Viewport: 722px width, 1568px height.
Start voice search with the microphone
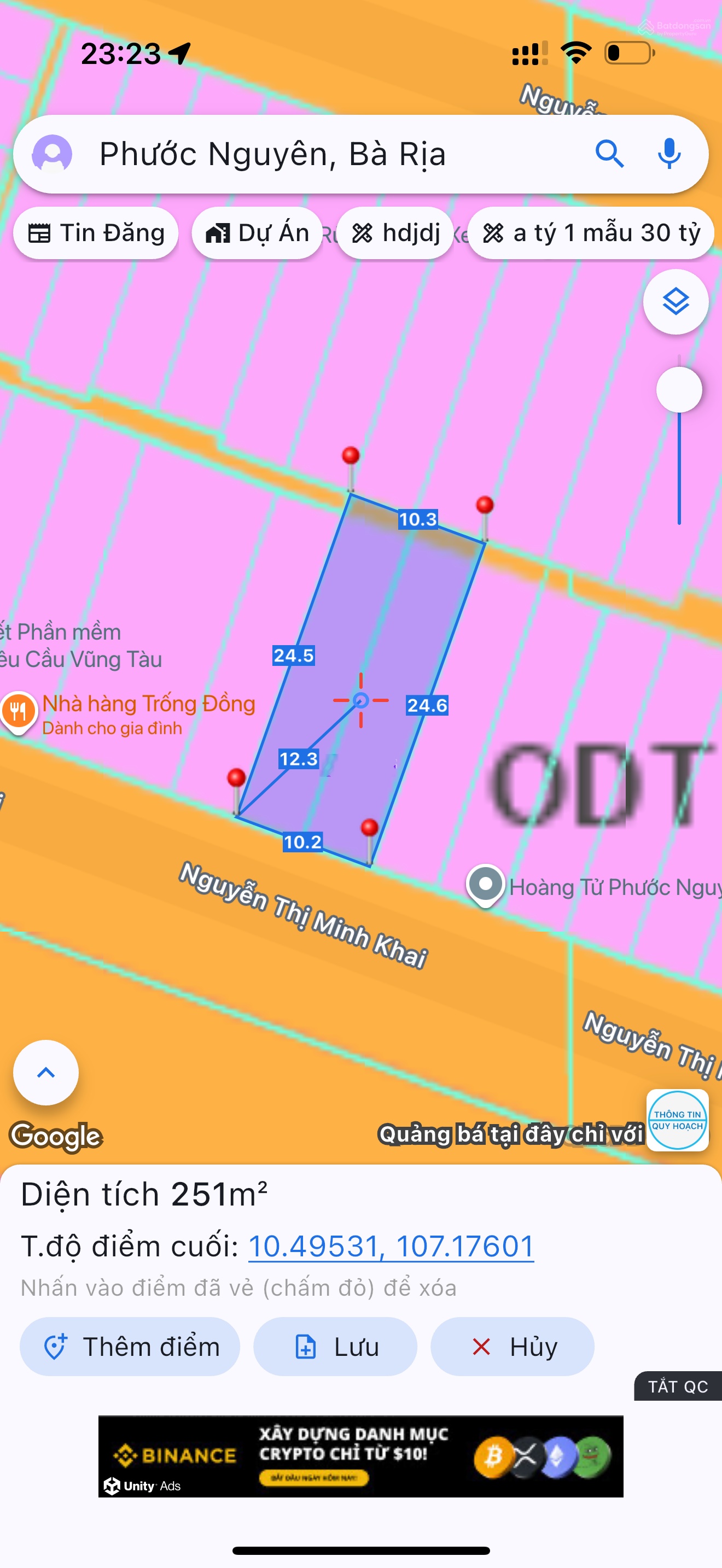[668, 154]
